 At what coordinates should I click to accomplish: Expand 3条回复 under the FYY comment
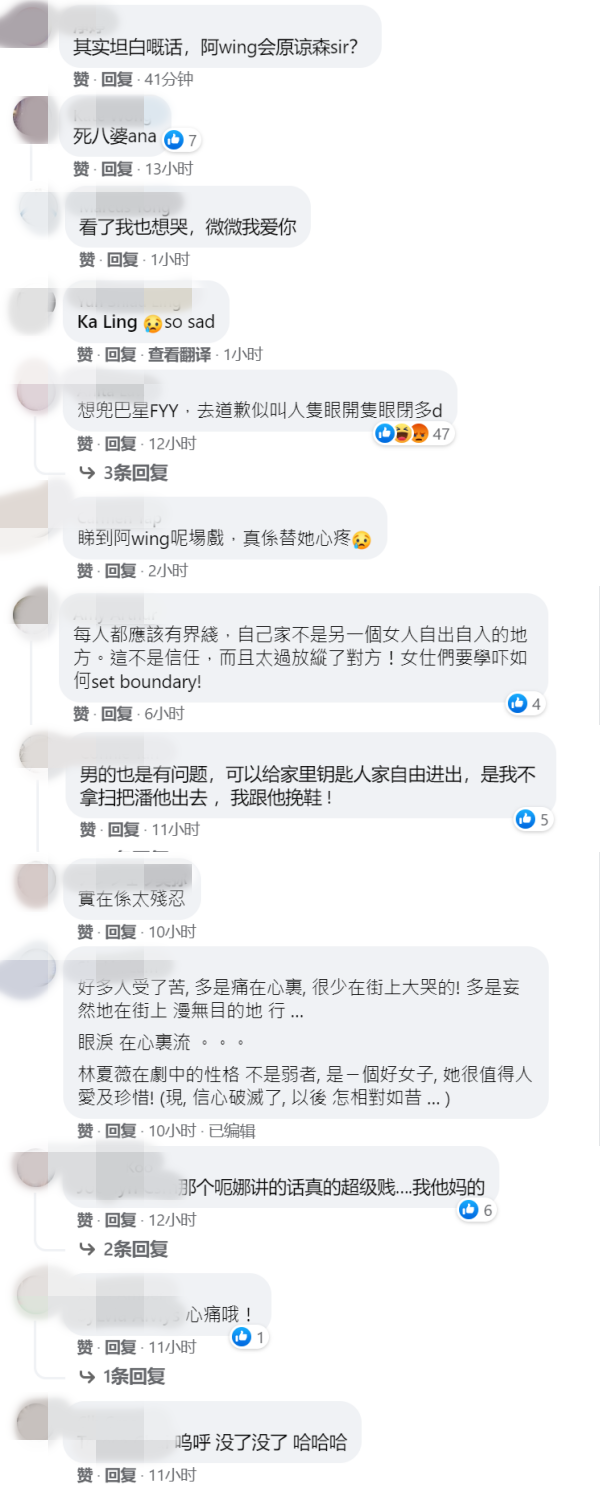pos(135,473)
